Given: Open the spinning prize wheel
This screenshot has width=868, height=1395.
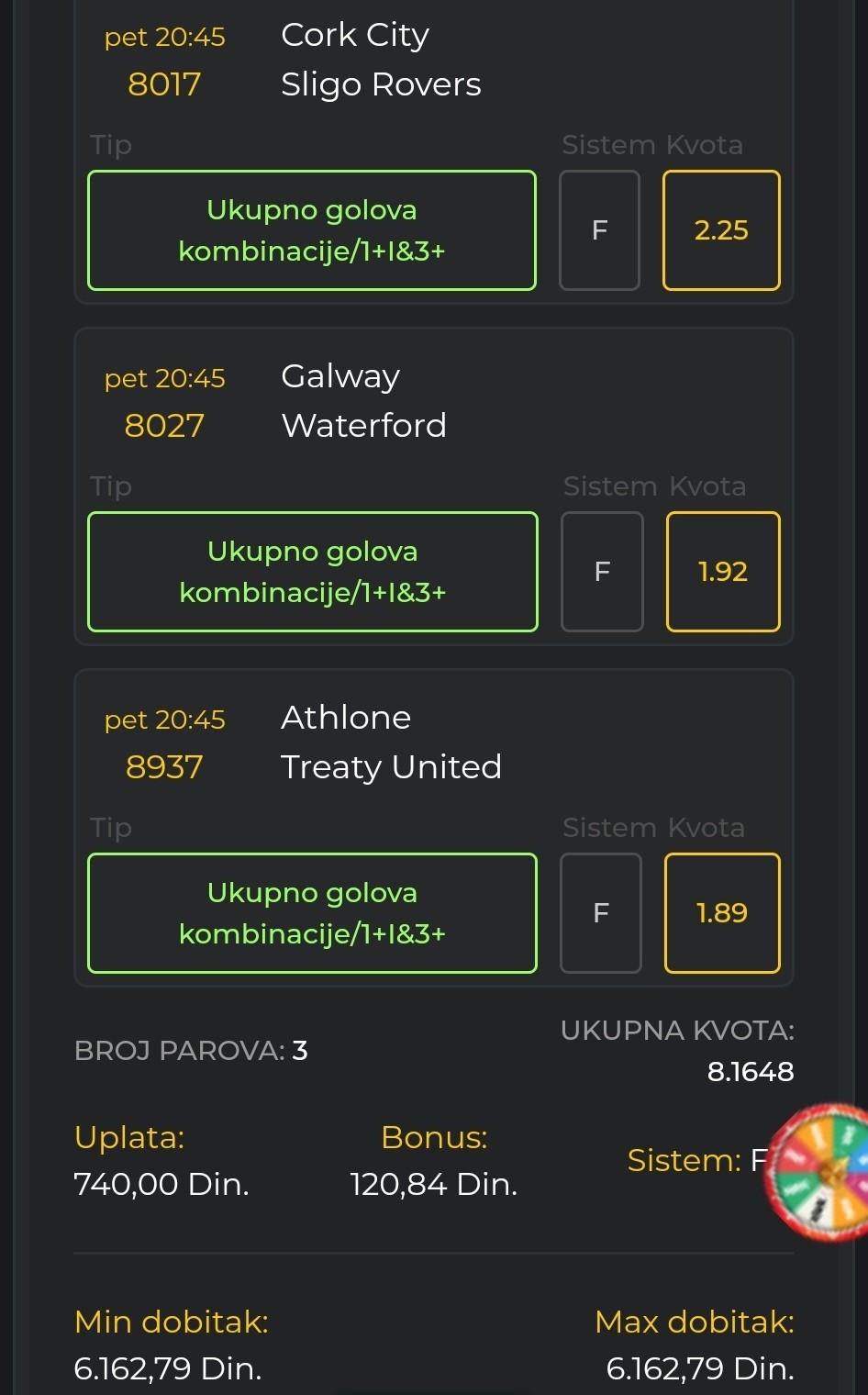Looking at the screenshot, I should [x=818, y=1173].
